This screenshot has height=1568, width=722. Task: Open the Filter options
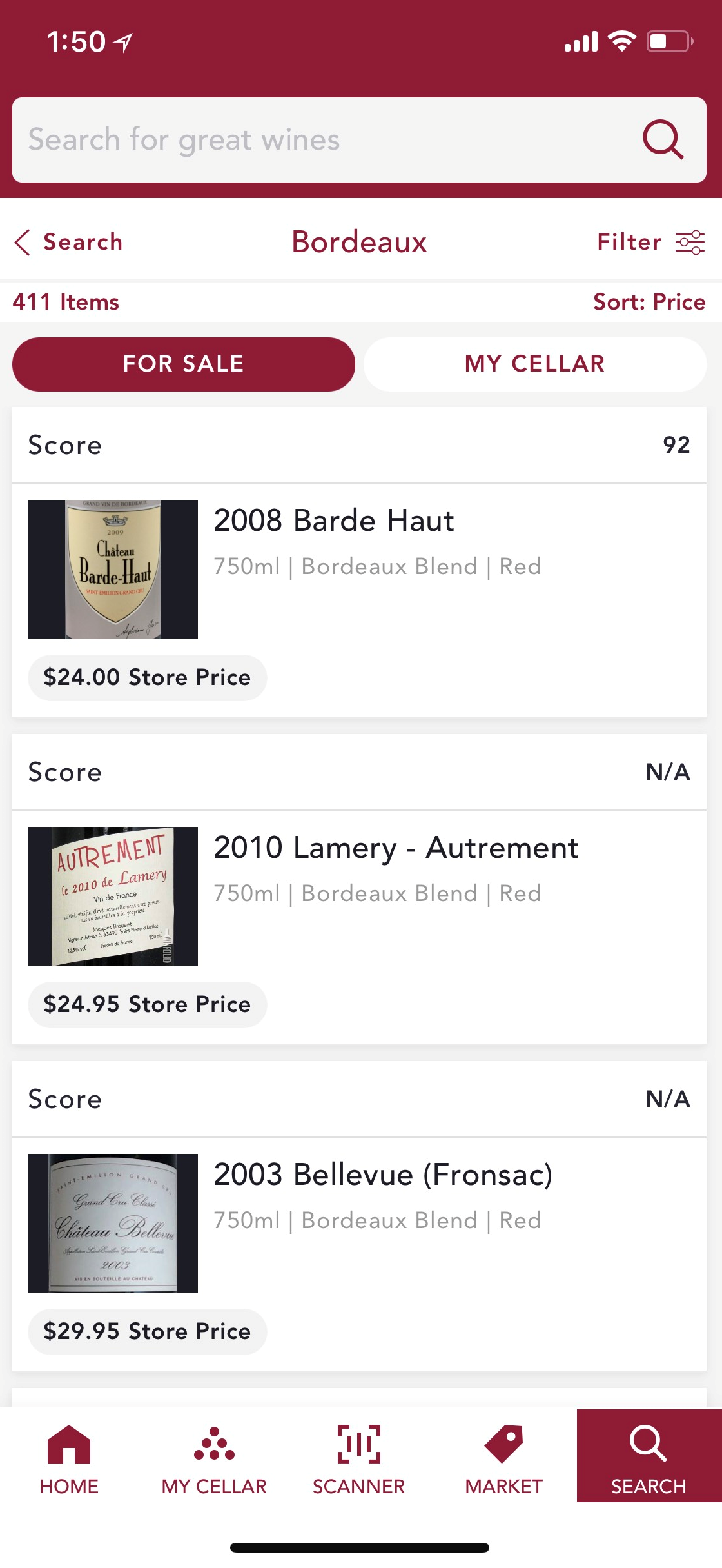coord(650,243)
